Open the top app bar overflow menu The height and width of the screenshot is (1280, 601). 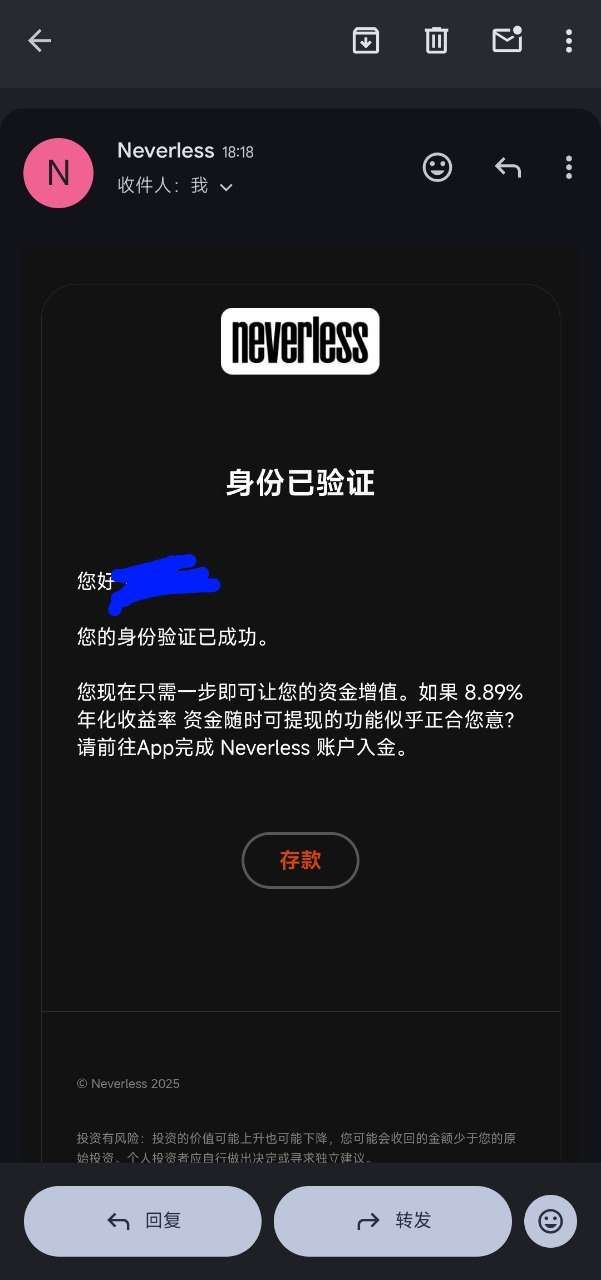click(x=568, y=41)
